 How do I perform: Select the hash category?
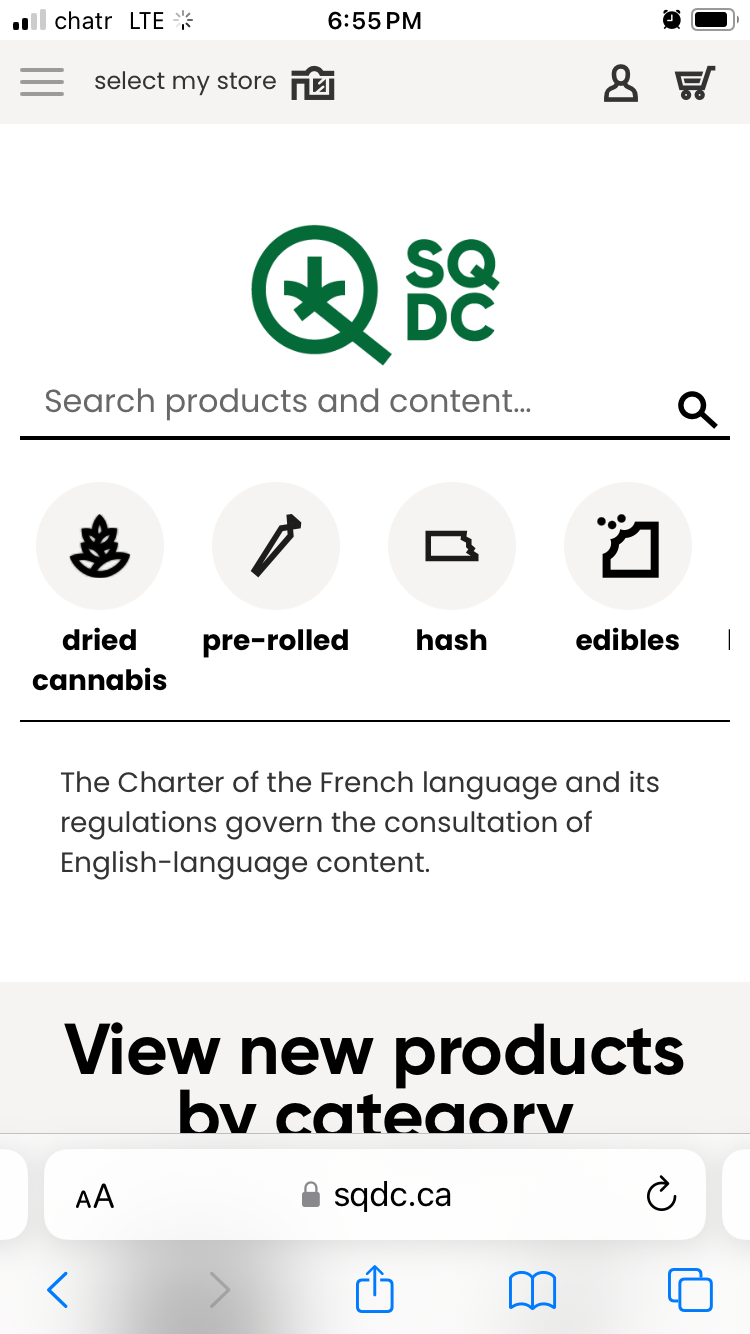pyautogui.click(x=452, y=546)
